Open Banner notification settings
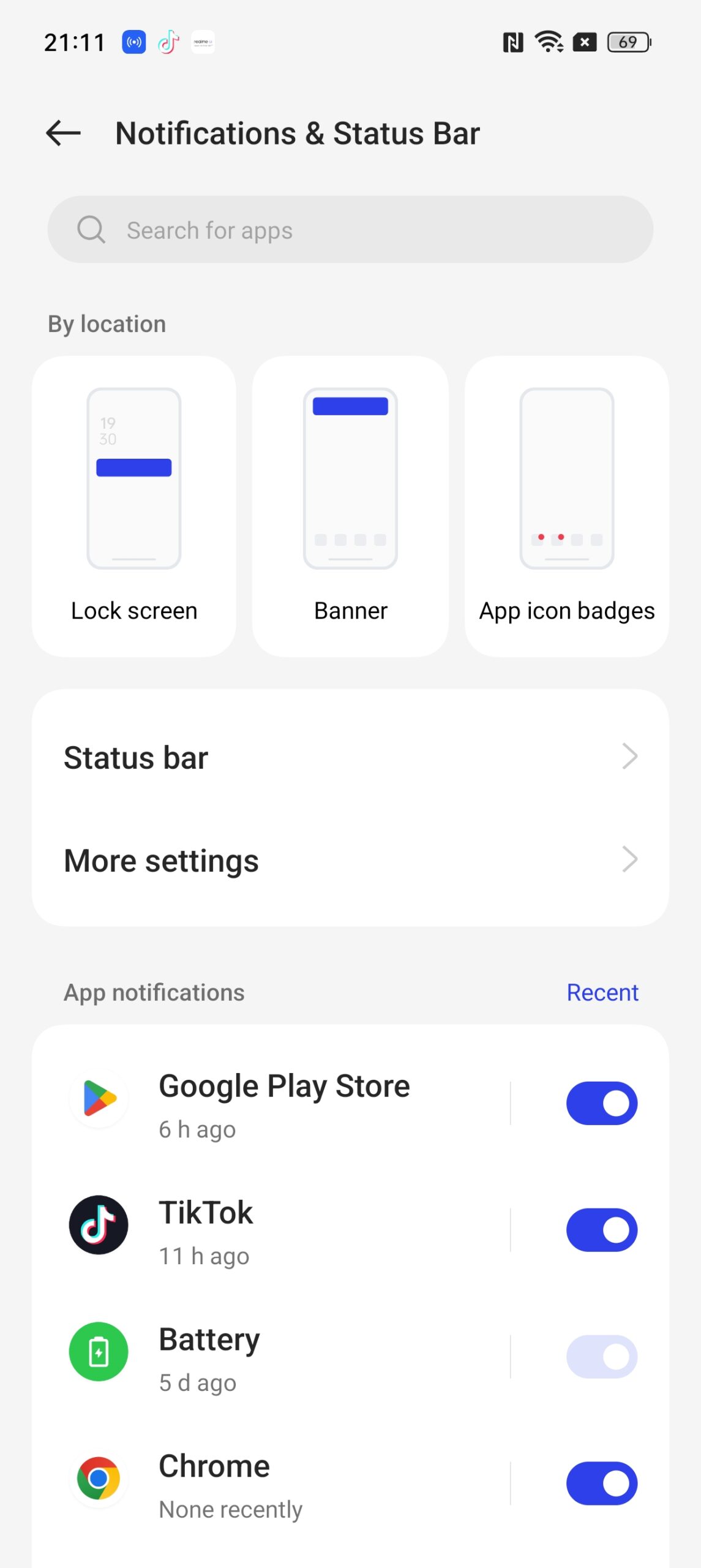Image resolution: width=701 pixels, height=1568 pixels. (350, 507)
